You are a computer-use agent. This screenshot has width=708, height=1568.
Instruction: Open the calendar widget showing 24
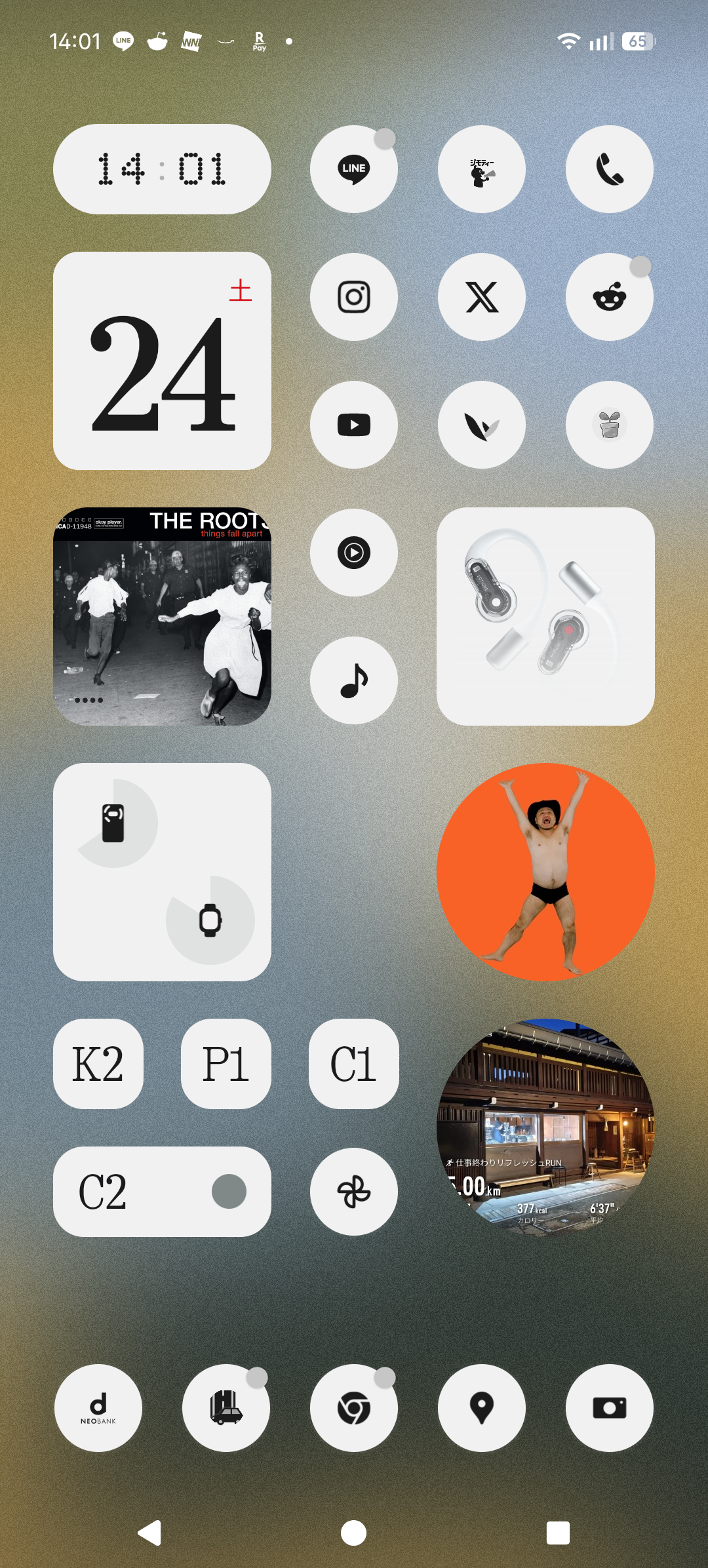point(162,361)
